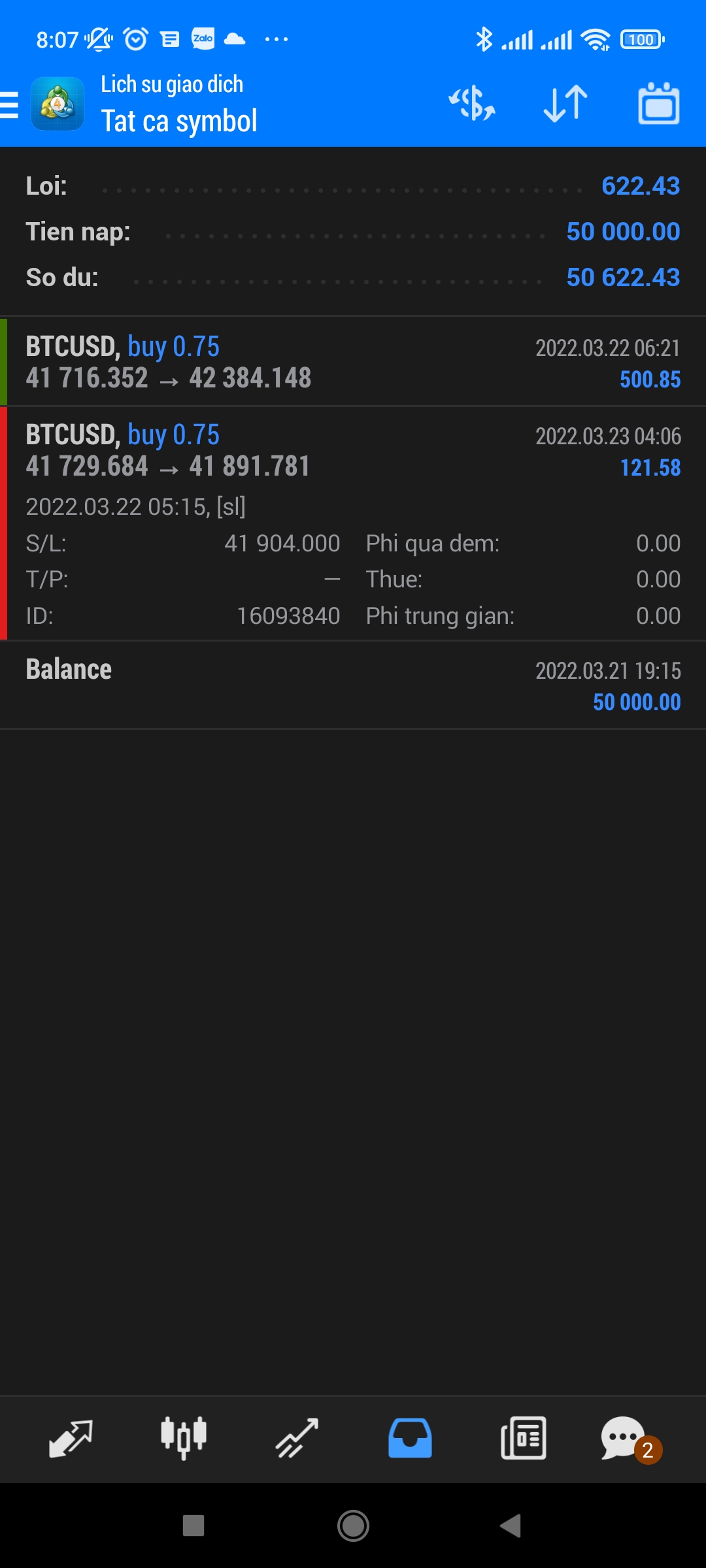Tap the Wi-Fi status icon
Viewport: 706px width, 1568px height.
(594, 39)
